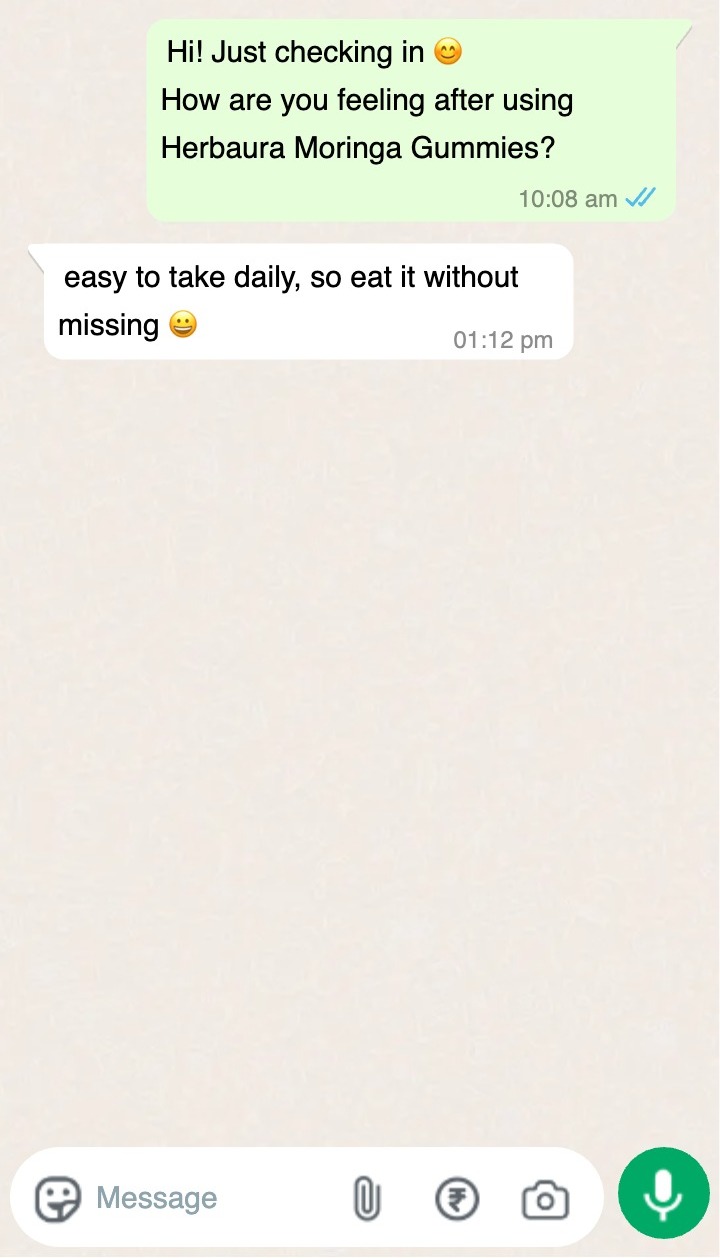Screen dimensions: 720x1258
Task: Open the sticker and emoji picker
Action: pos(58,1198)
